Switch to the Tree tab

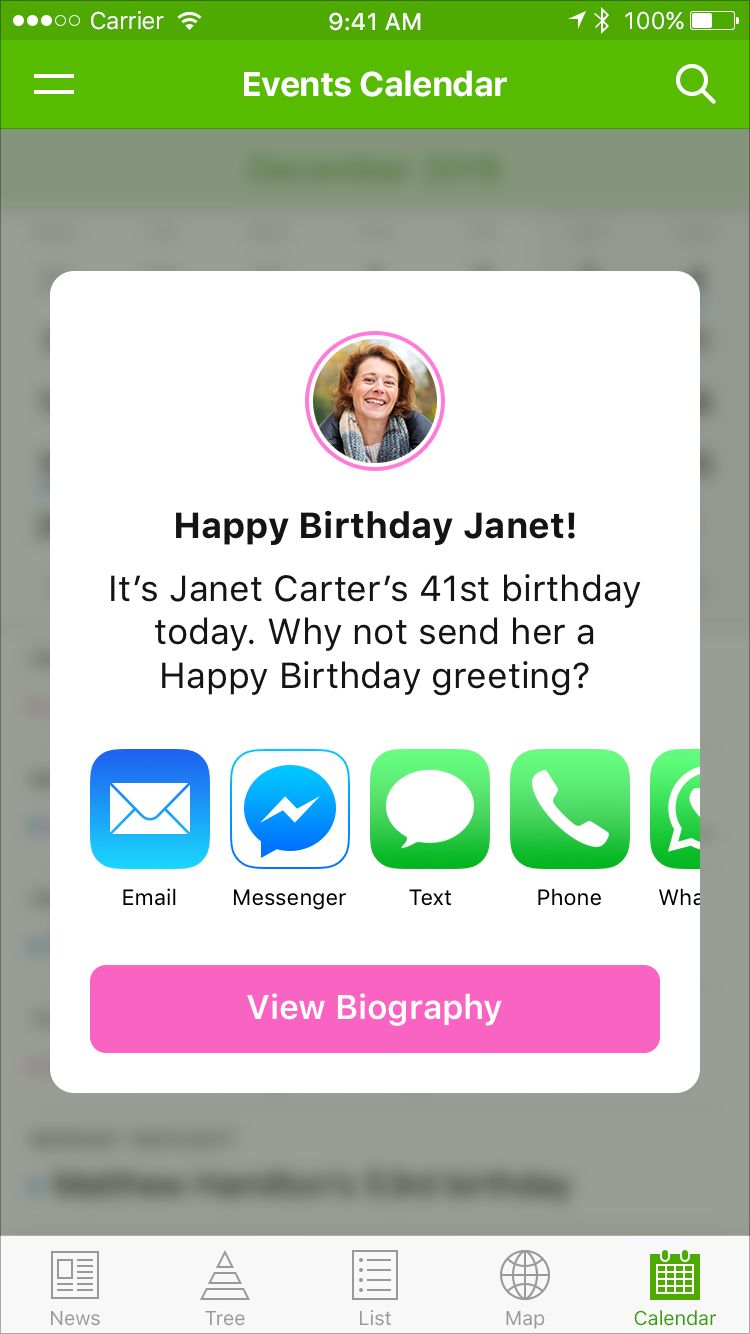coord(225,1288)
